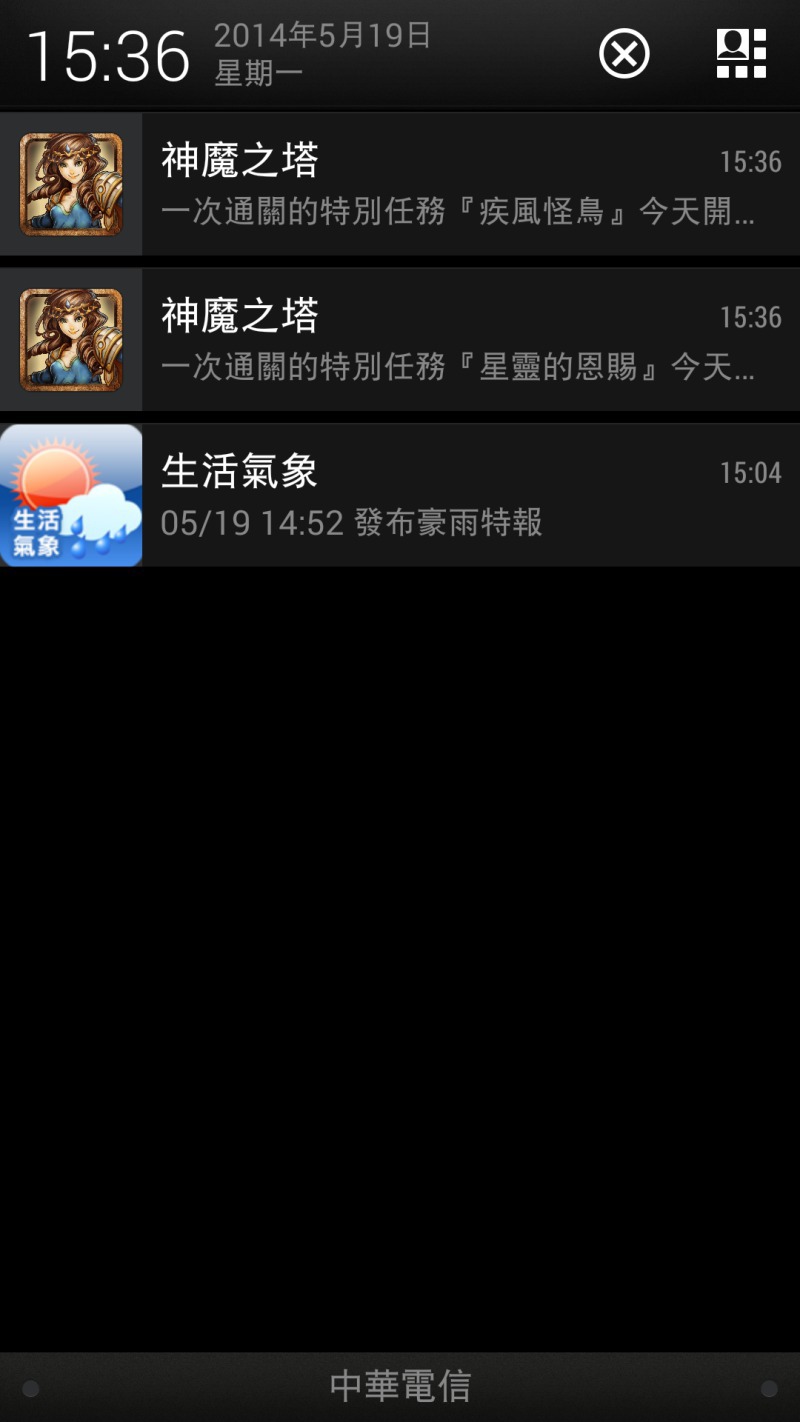
Task: Open the 生活氣象 heavy rain alert
Action: pyautogui.click(x=400, y=495)
